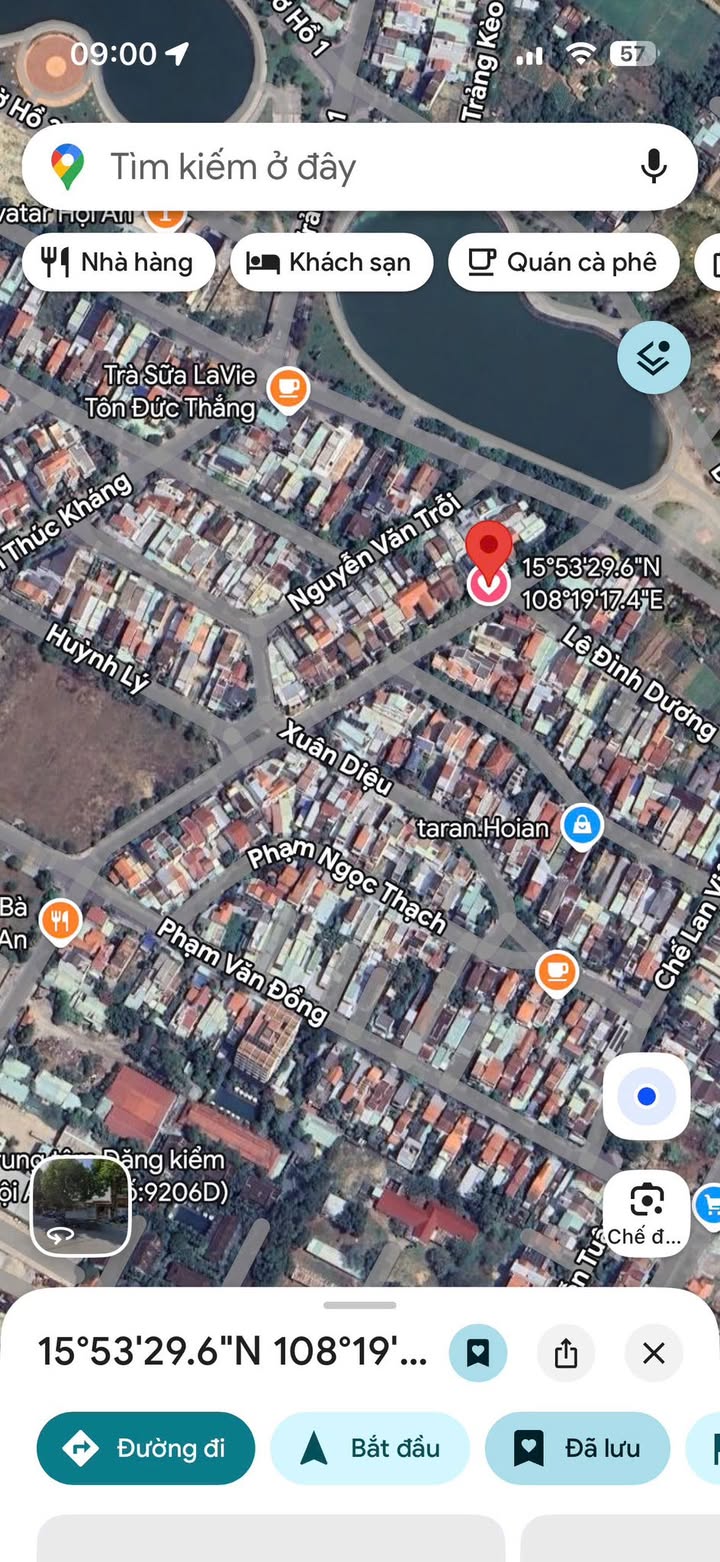The image size is (720, 1562).
Task: Open the taran.Hoian shop marker
Action: pyautogui.click(x=582, y=827)
